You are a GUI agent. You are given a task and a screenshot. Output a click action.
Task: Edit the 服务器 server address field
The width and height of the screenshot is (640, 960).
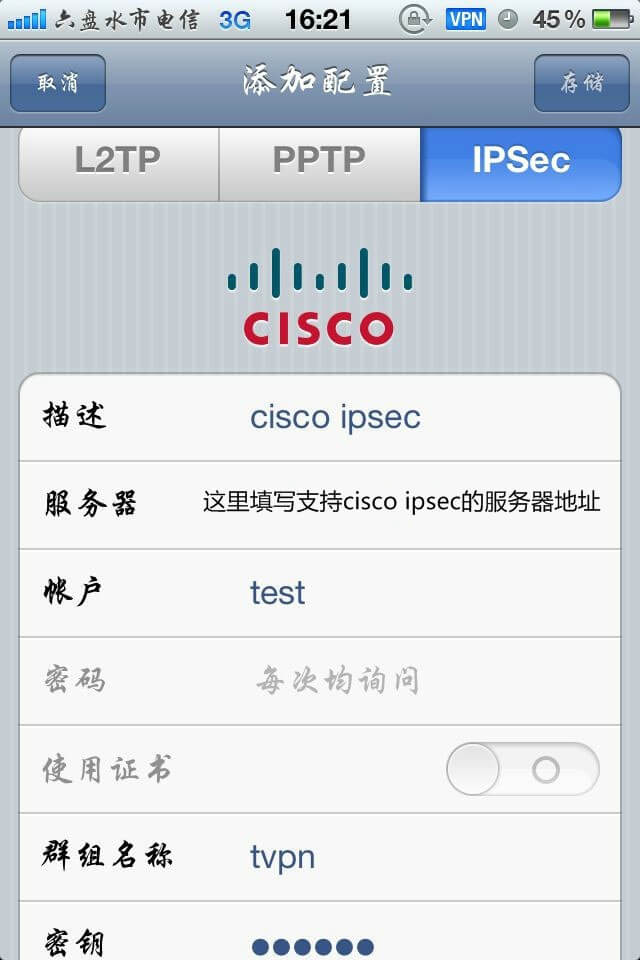(x=401, y=503)
